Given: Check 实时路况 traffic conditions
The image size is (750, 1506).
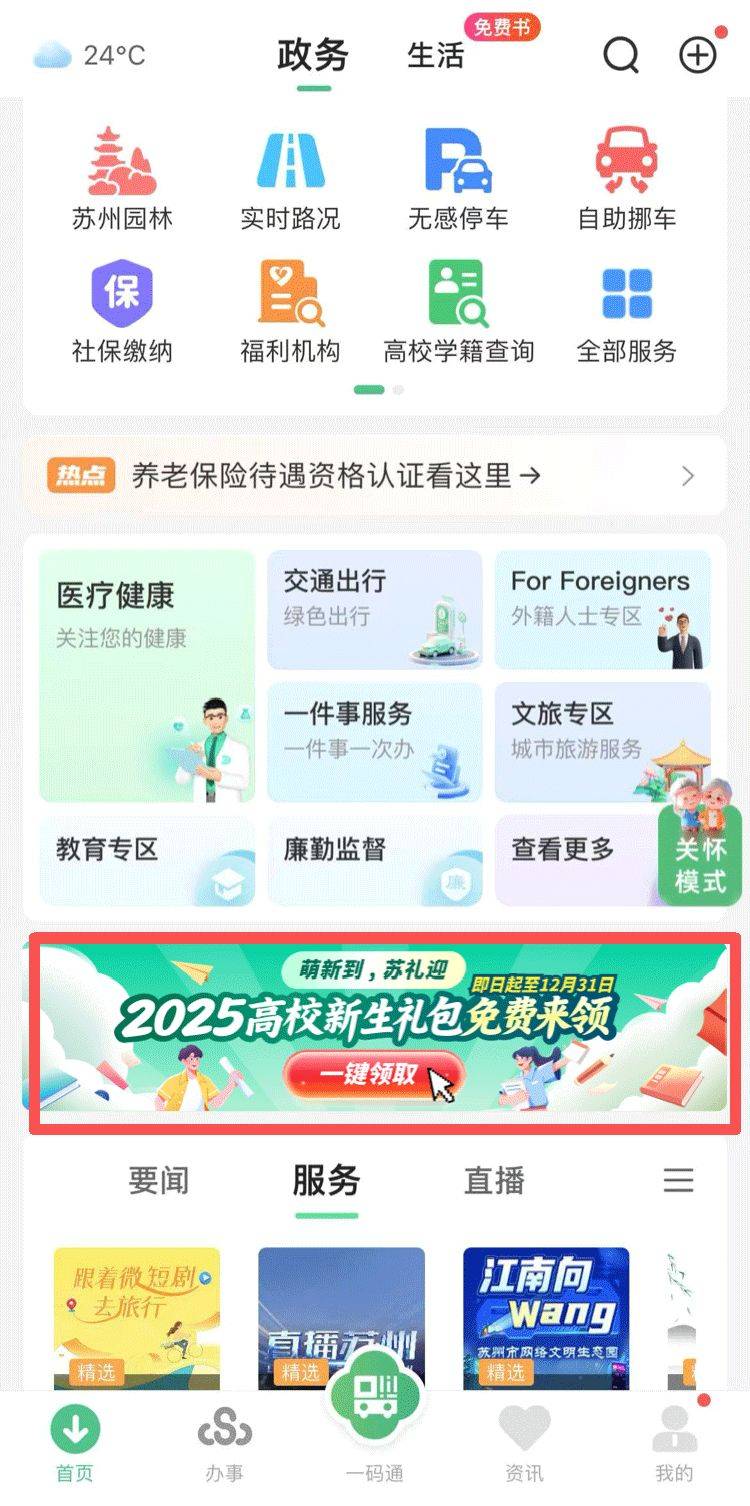Looking at the screenshot, I should [290, 178].
